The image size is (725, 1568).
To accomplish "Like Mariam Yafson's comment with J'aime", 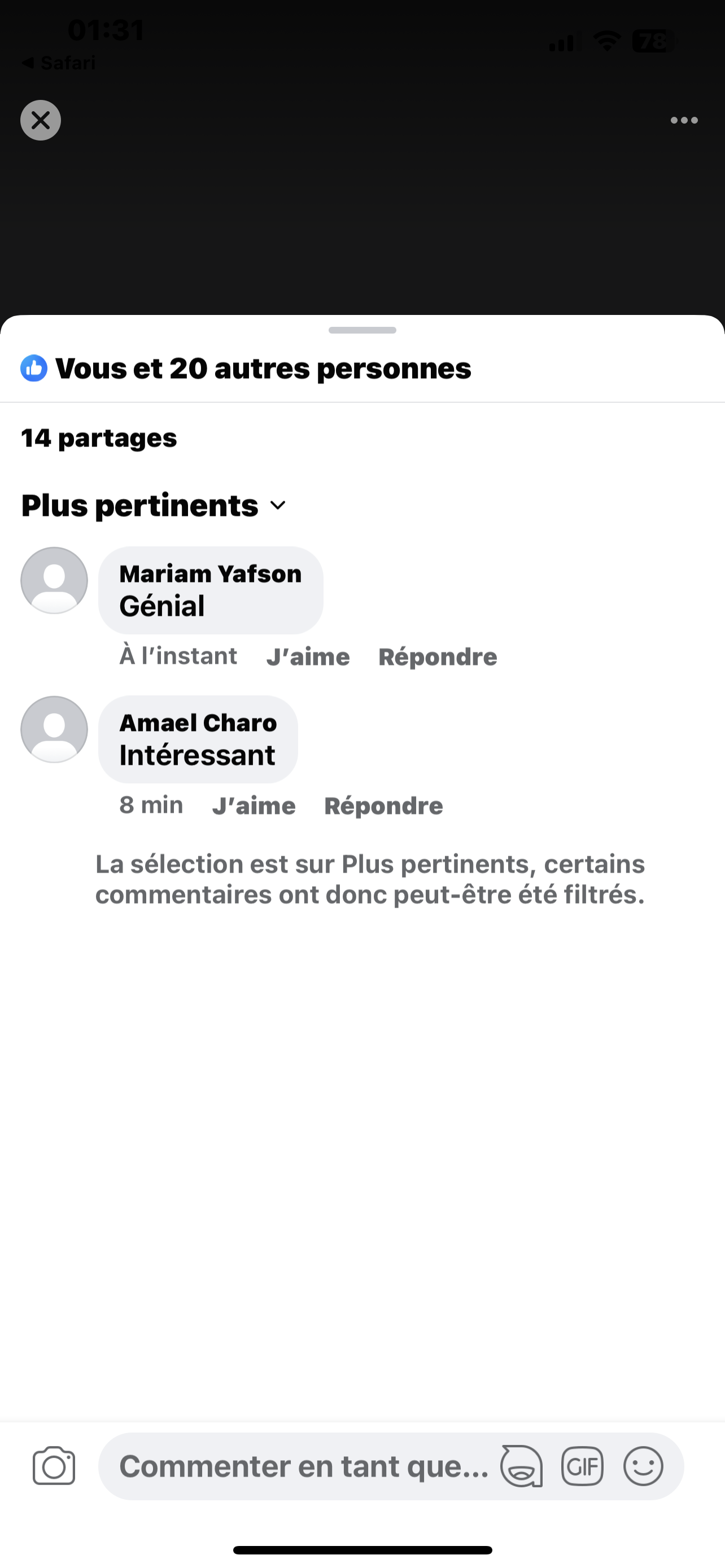I will point(308,657).
